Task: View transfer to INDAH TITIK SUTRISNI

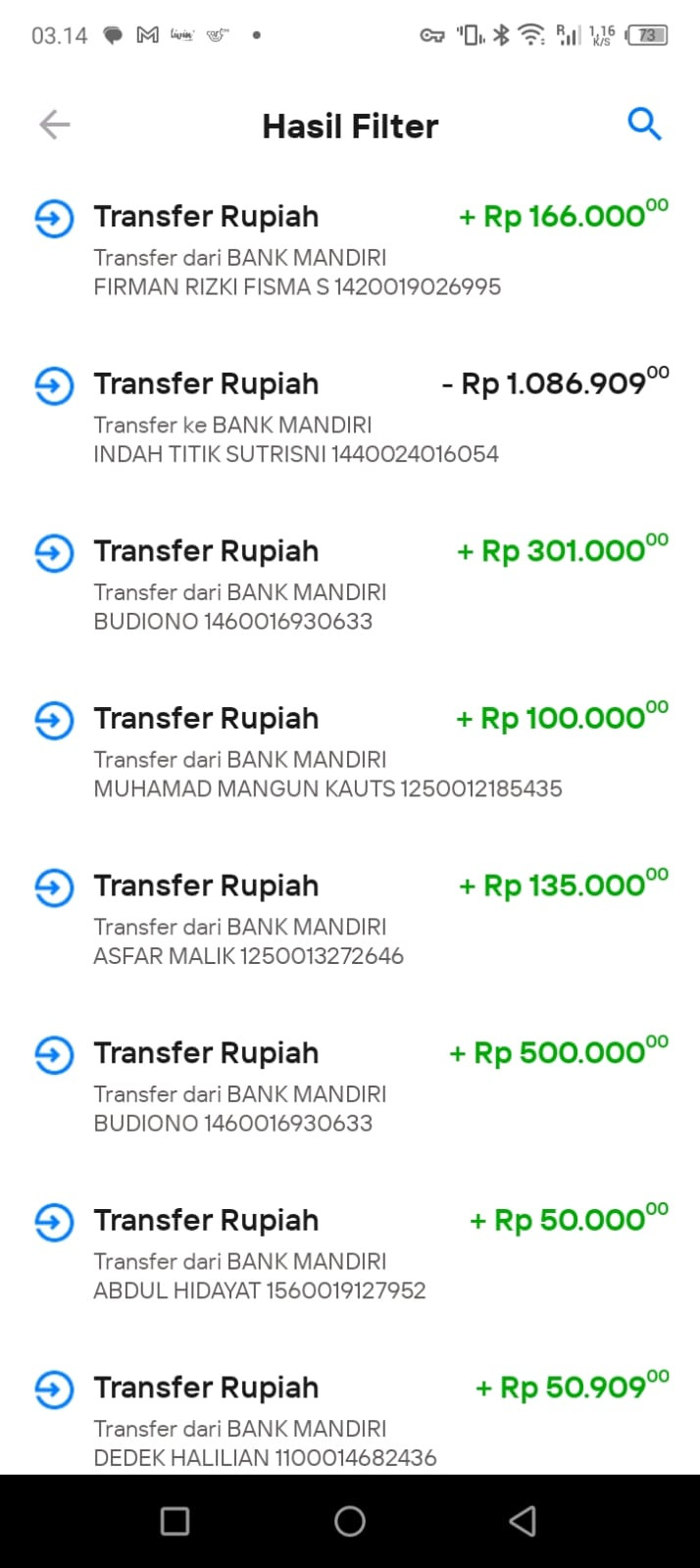Action: 350,418
